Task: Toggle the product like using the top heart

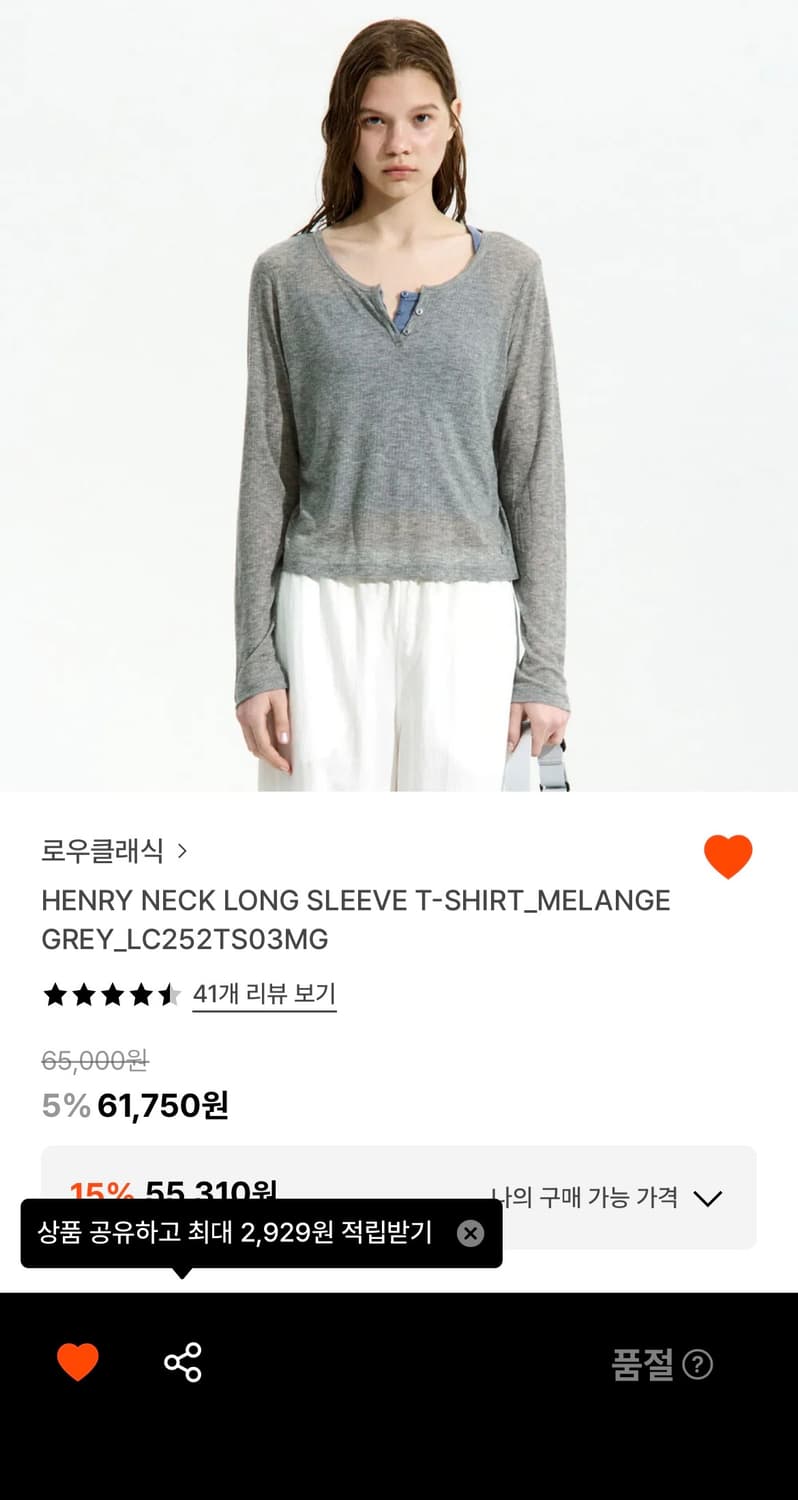Action: [728, 854]
